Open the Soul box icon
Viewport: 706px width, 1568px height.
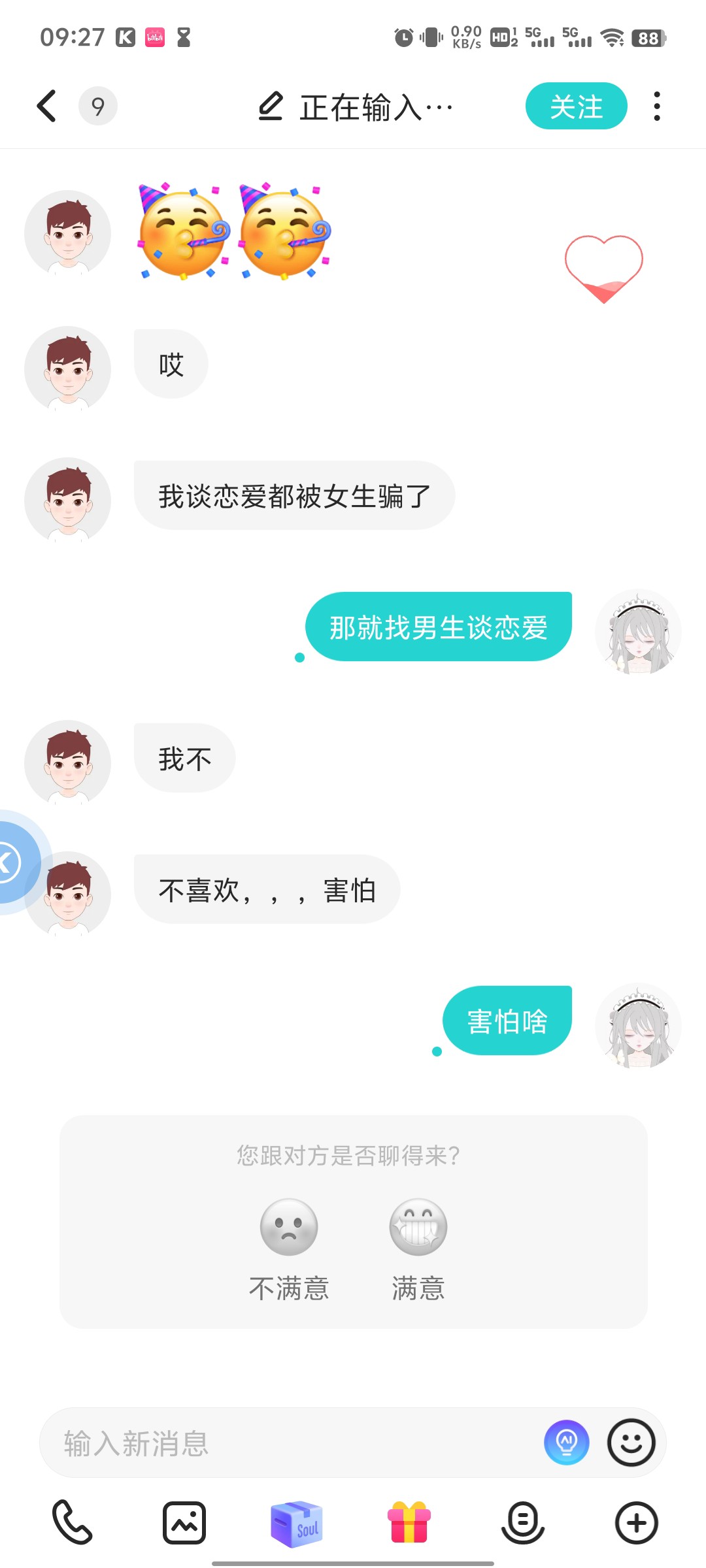pos(297,1524)
